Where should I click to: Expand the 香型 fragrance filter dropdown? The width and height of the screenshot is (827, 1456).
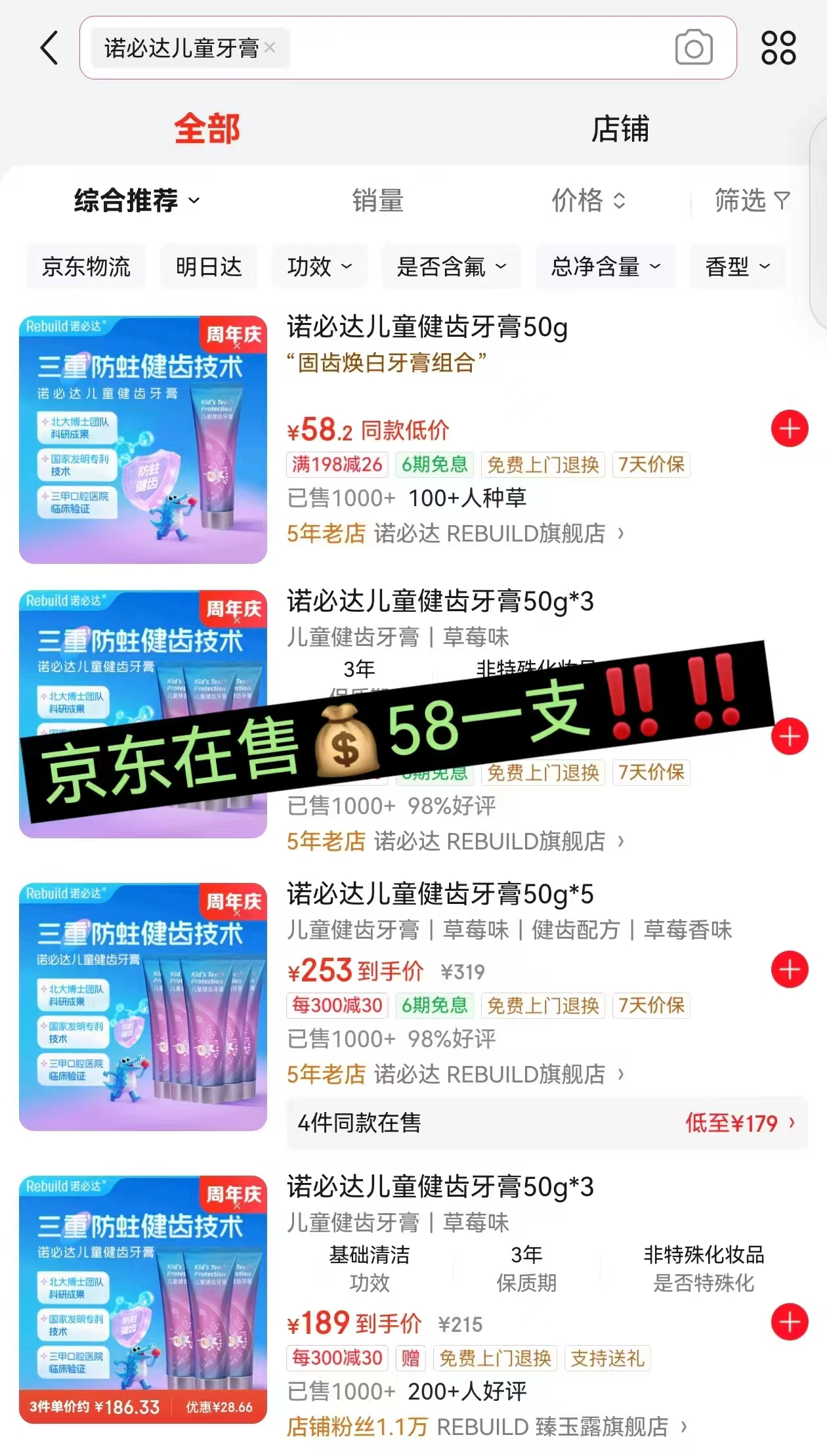pos(736,267)
